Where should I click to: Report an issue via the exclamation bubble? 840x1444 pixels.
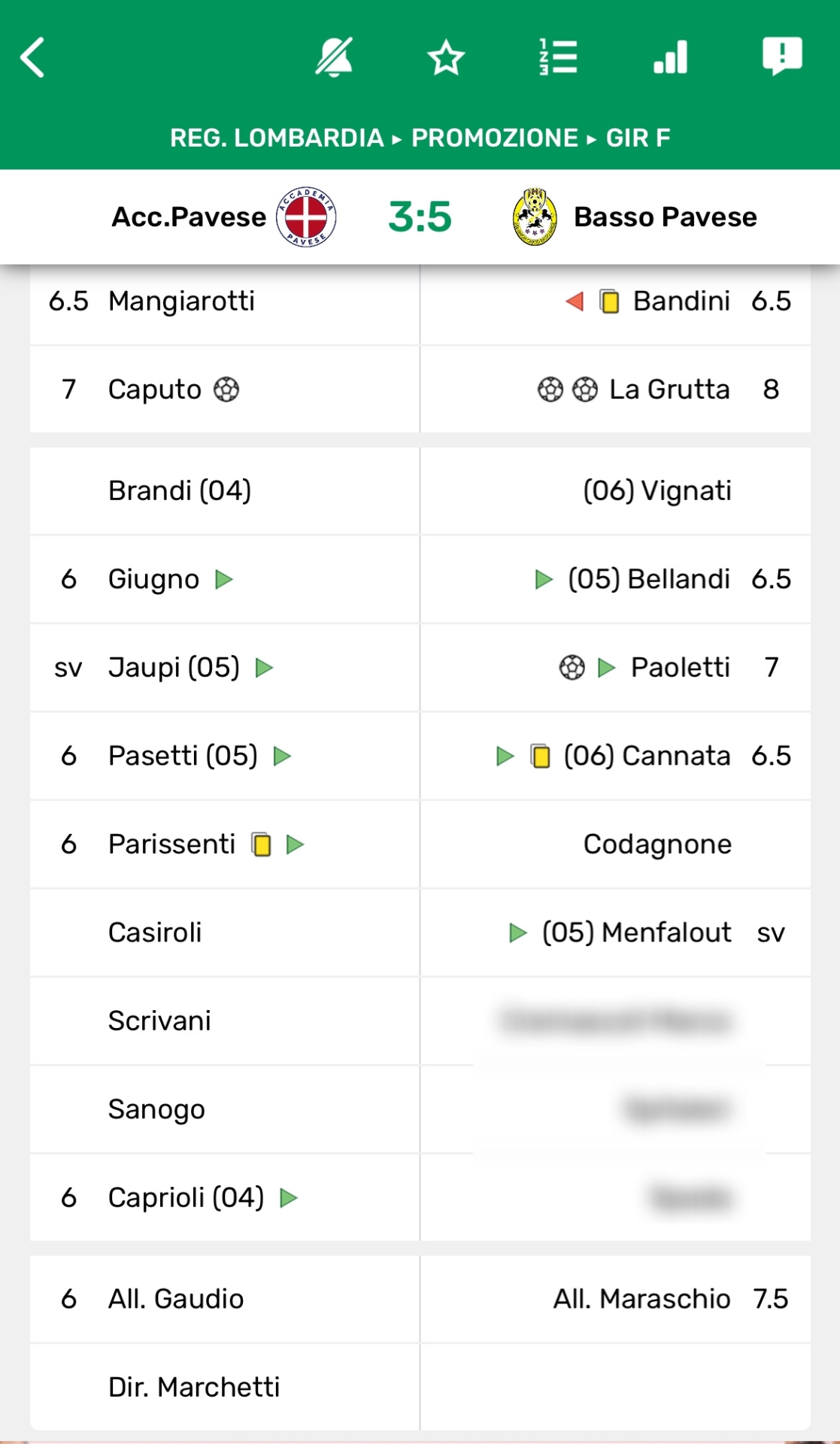tap(782, 57)
